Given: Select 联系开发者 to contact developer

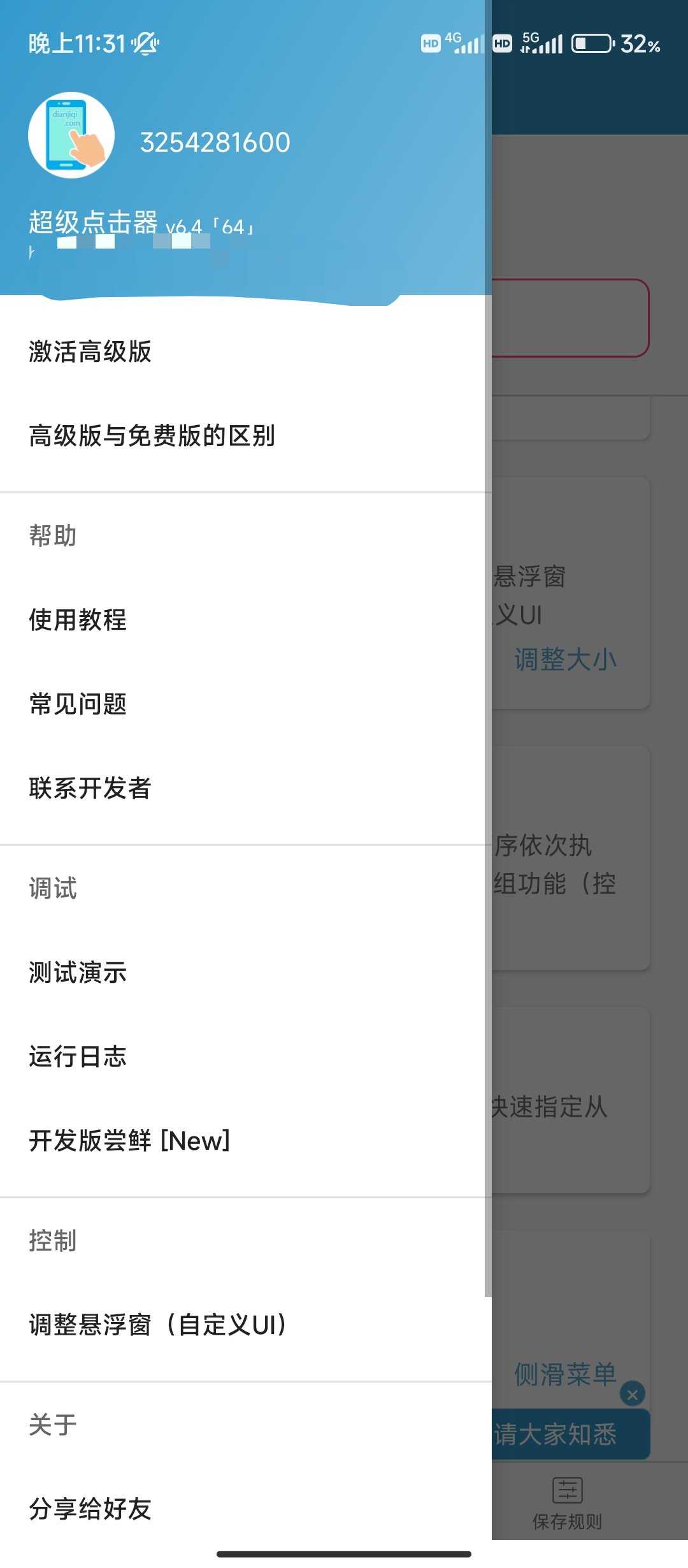Looking at the screenshot, I should tap(90, 788).
